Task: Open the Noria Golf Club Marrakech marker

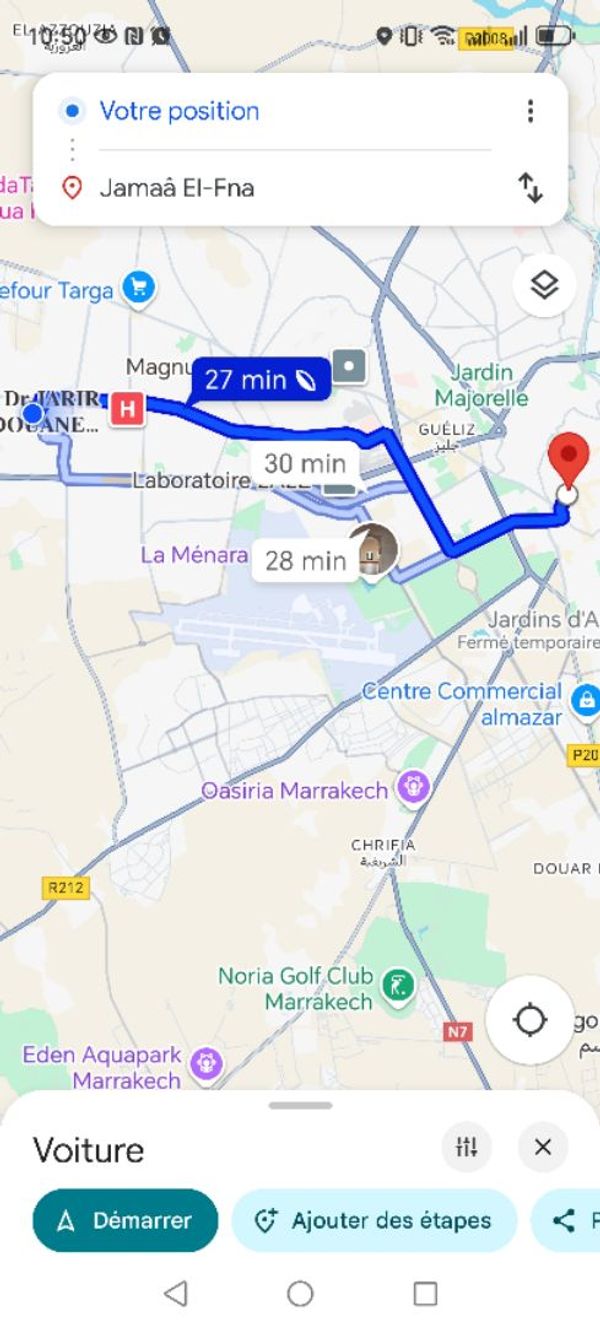Action: [399, 987]
